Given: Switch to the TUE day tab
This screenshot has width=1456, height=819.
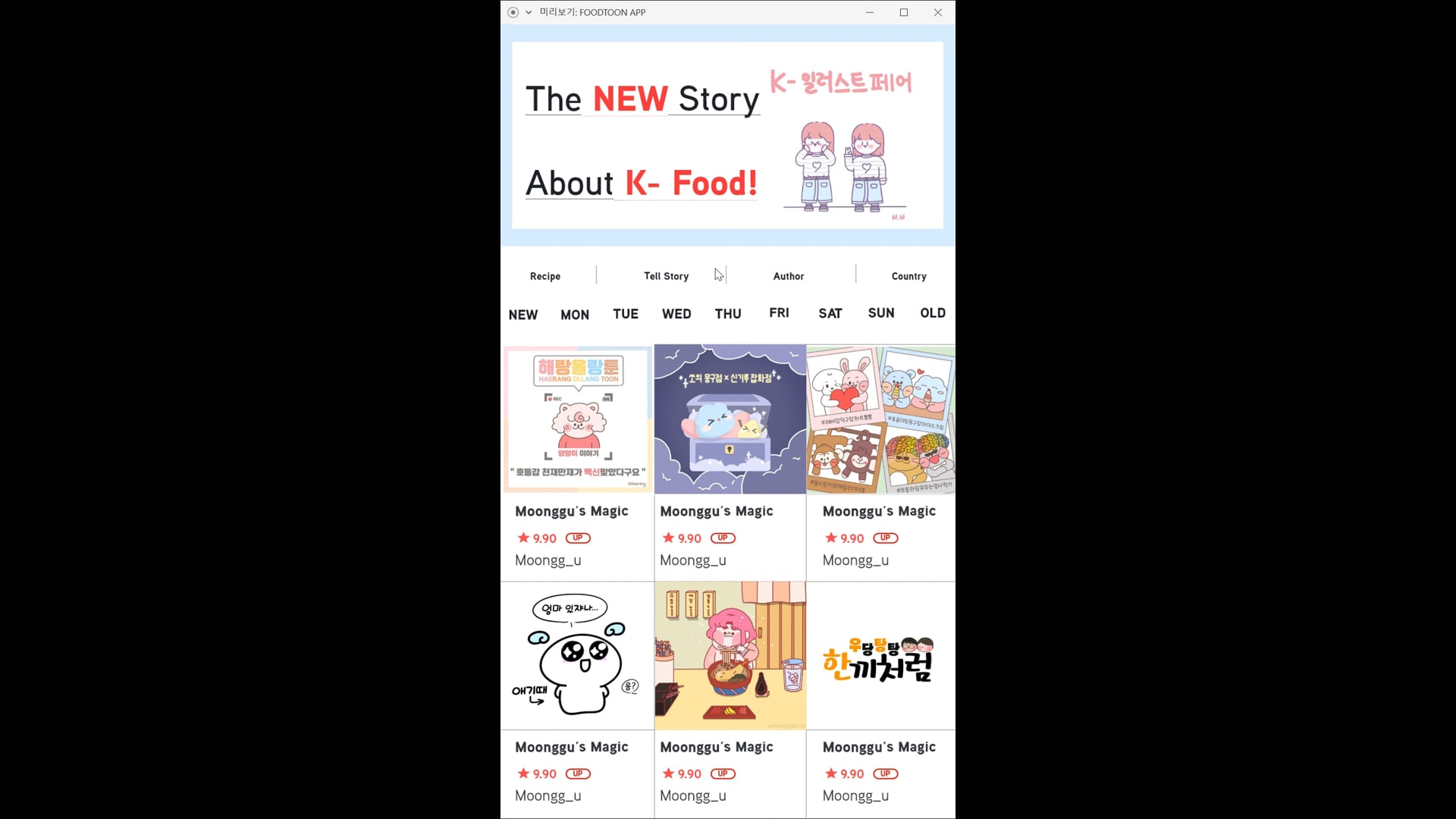Looking at the screenshot, I should coord(625,313).
